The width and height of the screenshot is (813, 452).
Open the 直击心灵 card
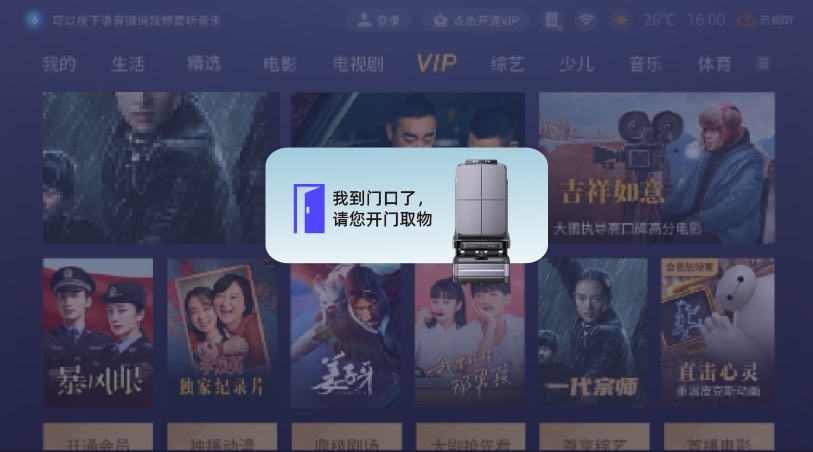point(717,332)
